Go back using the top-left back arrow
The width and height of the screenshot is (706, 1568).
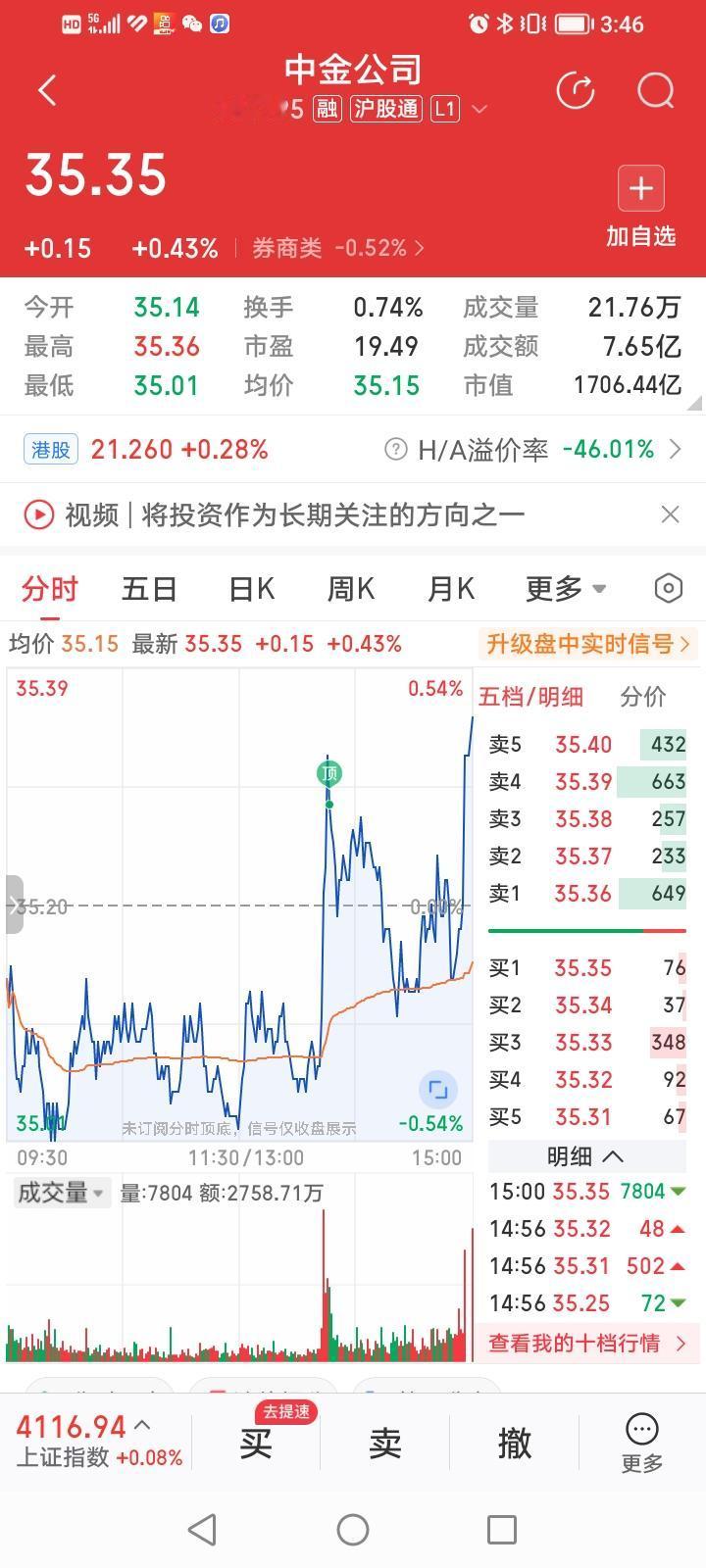pos(46,89)
